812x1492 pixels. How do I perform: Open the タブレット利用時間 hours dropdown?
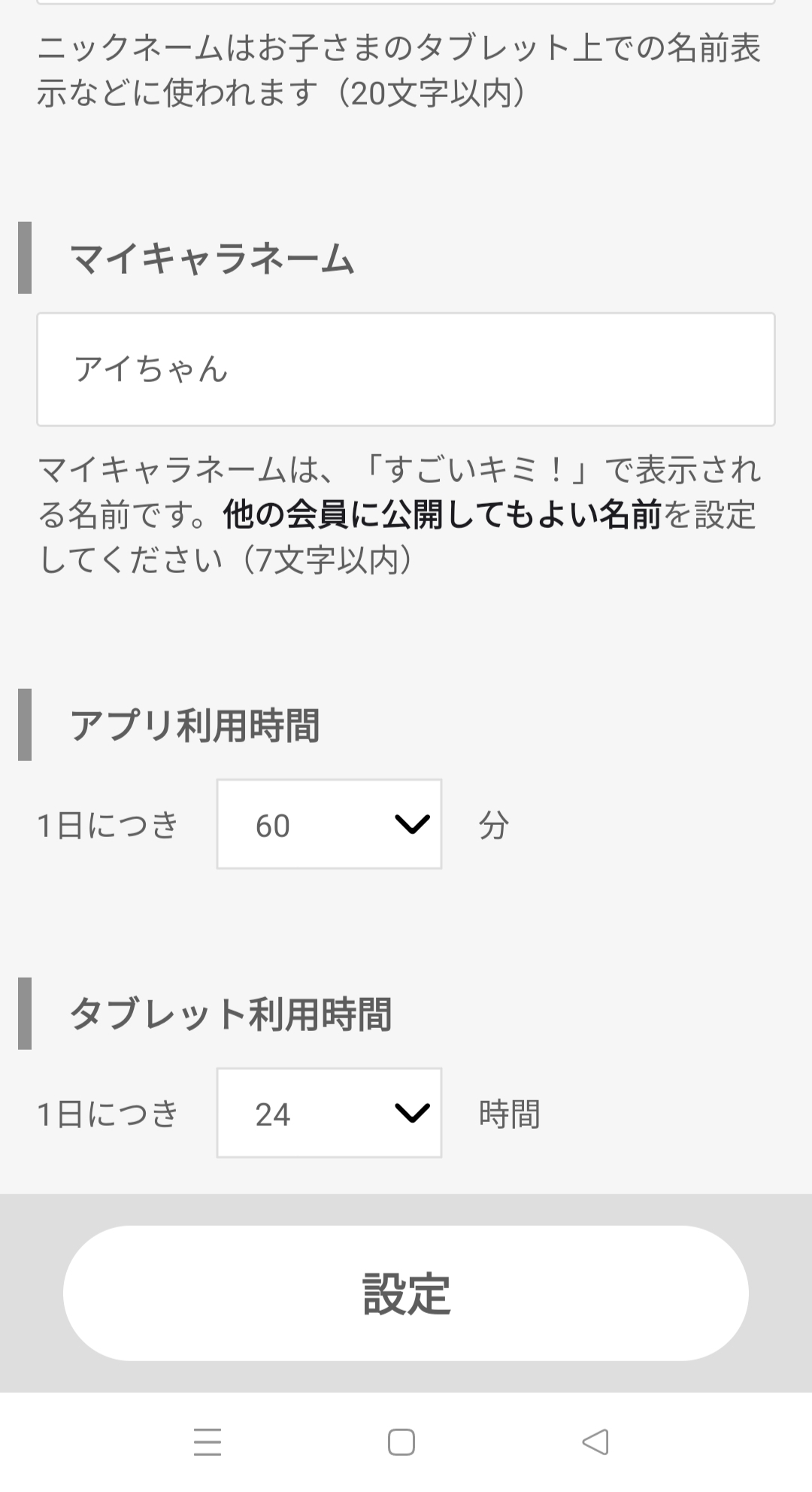pos(329,1113)
